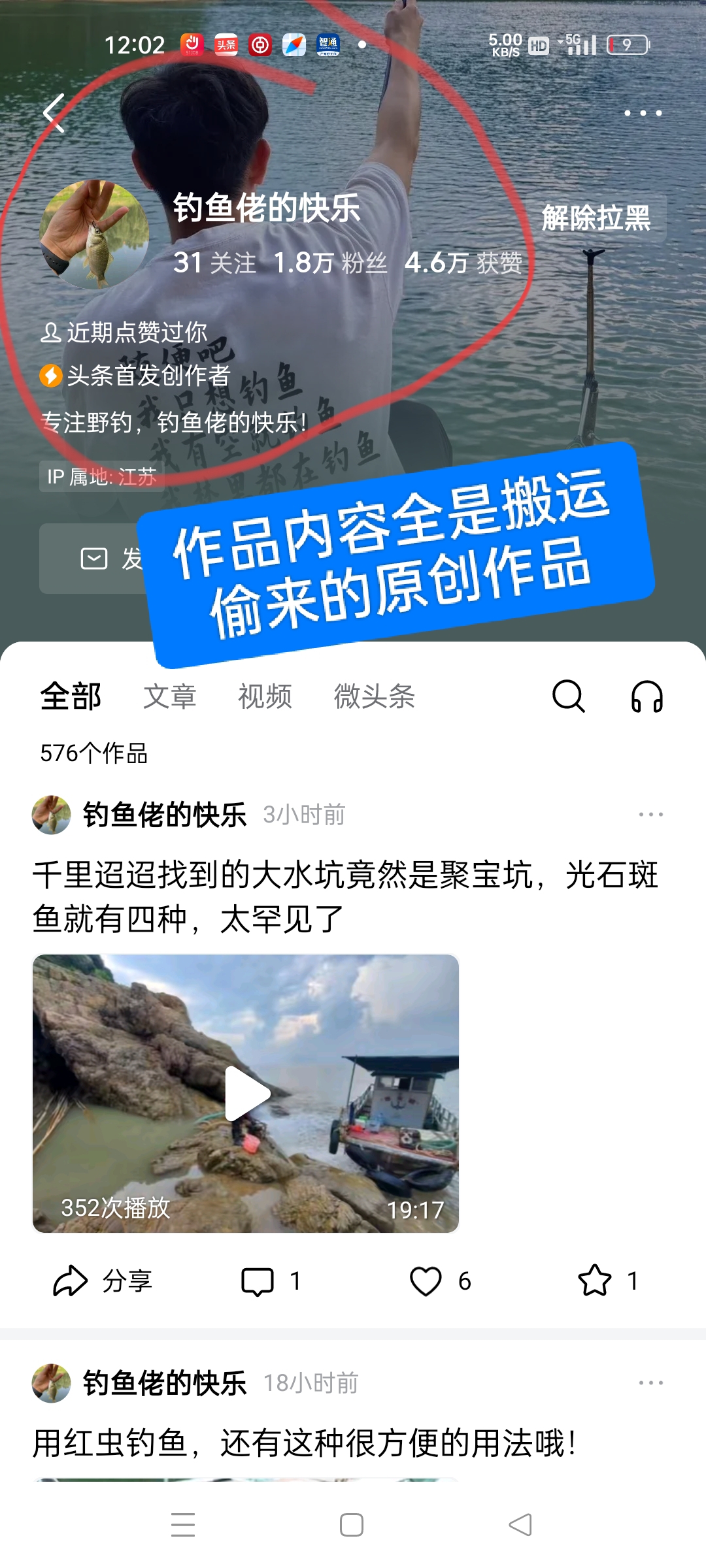This screenshot has height=1568, width=706.
Task: Open the profile overflow menu at top right
Action: tap(643, 113)
